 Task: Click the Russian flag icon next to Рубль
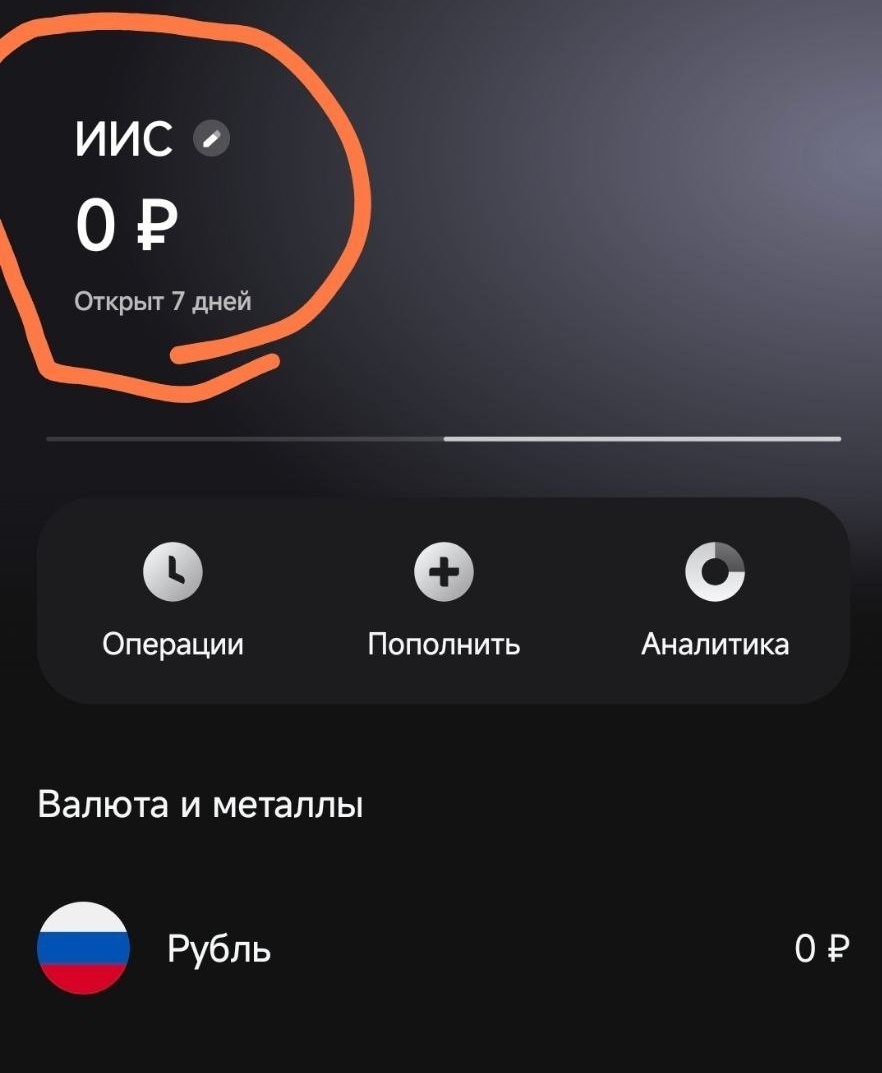tap(84, 948)
